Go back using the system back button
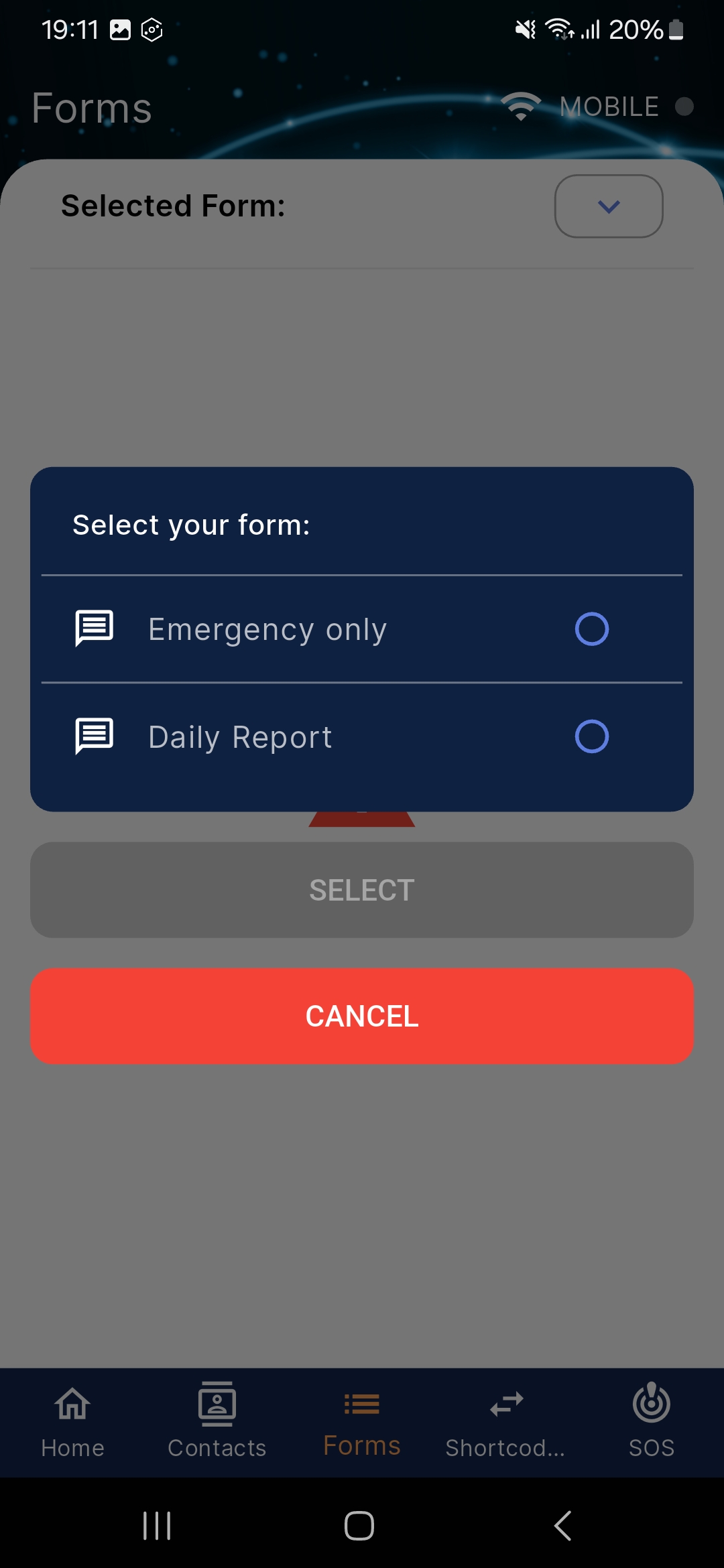The height and width of the screenshot is (1568, 724). (x=563, y=1526)
